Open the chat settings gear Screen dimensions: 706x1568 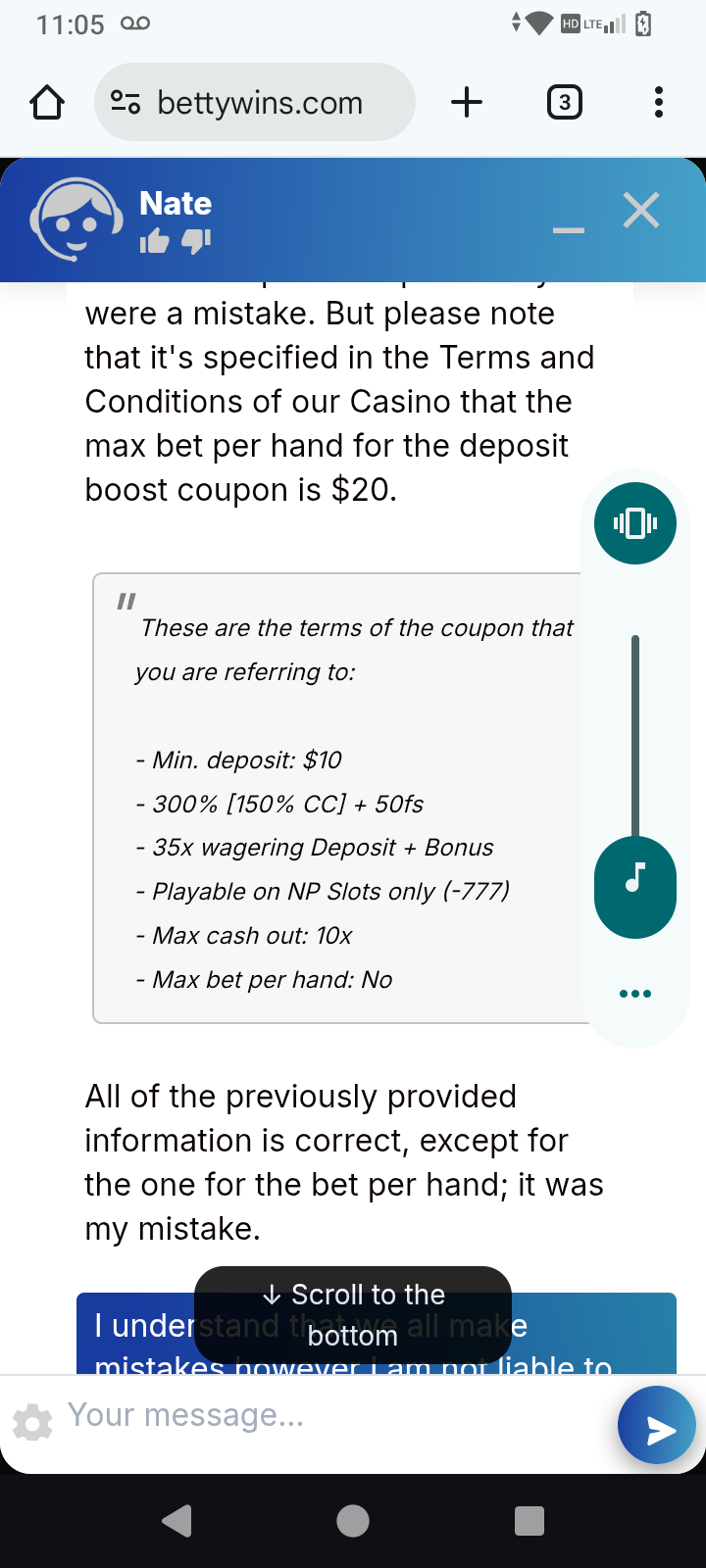32,1422
